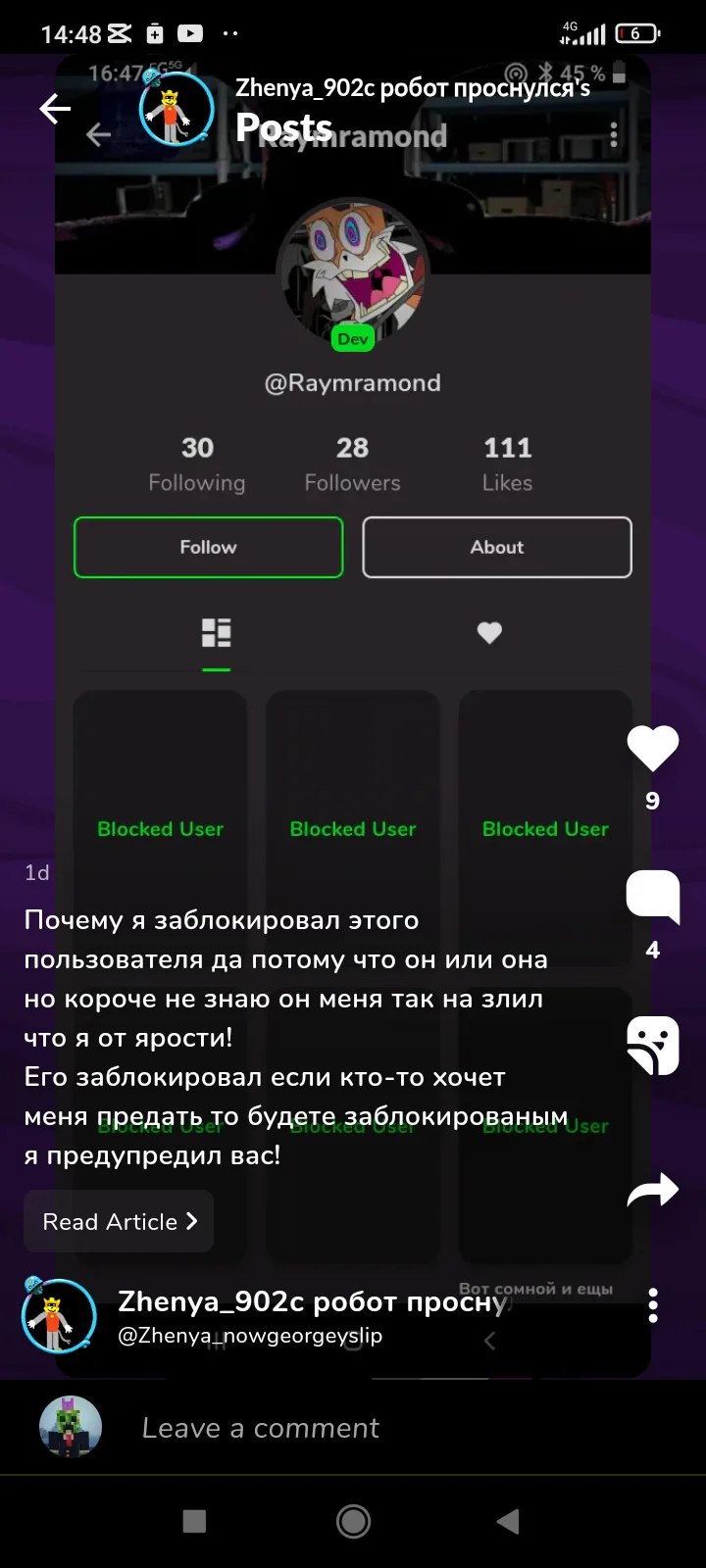Screen dimensions: 706x1568
Task: Open Read Article button
Action: 119,1221
